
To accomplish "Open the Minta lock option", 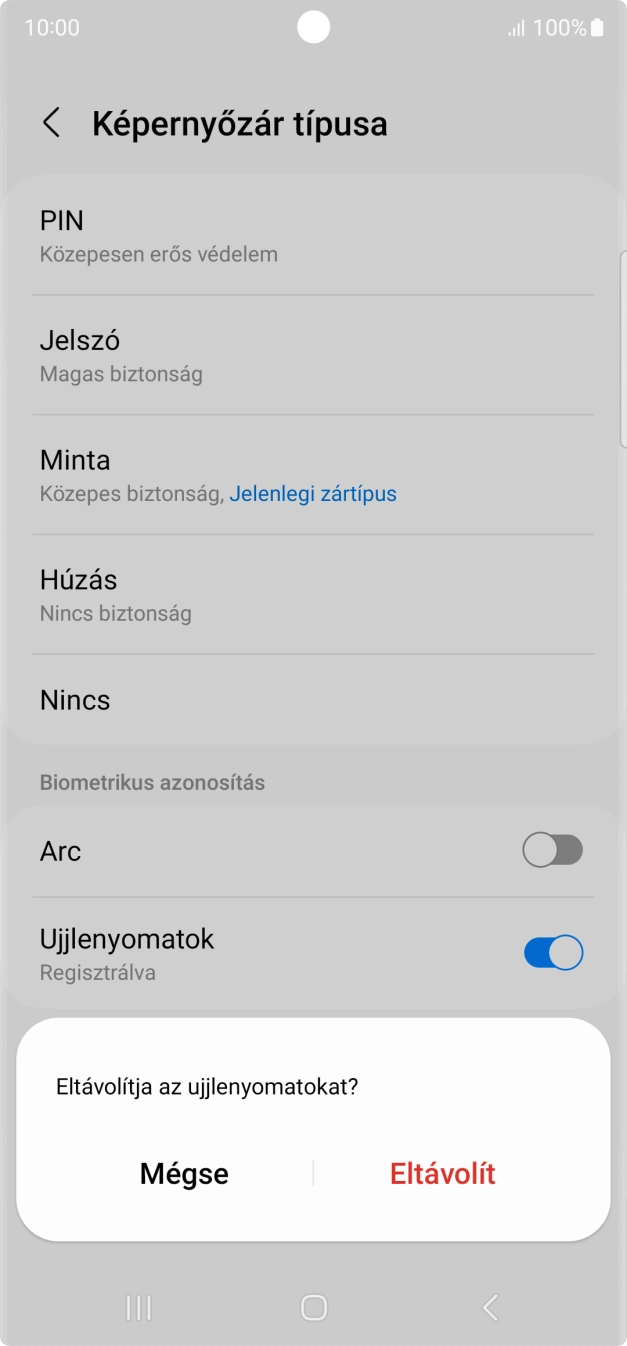I will (313, 475).
